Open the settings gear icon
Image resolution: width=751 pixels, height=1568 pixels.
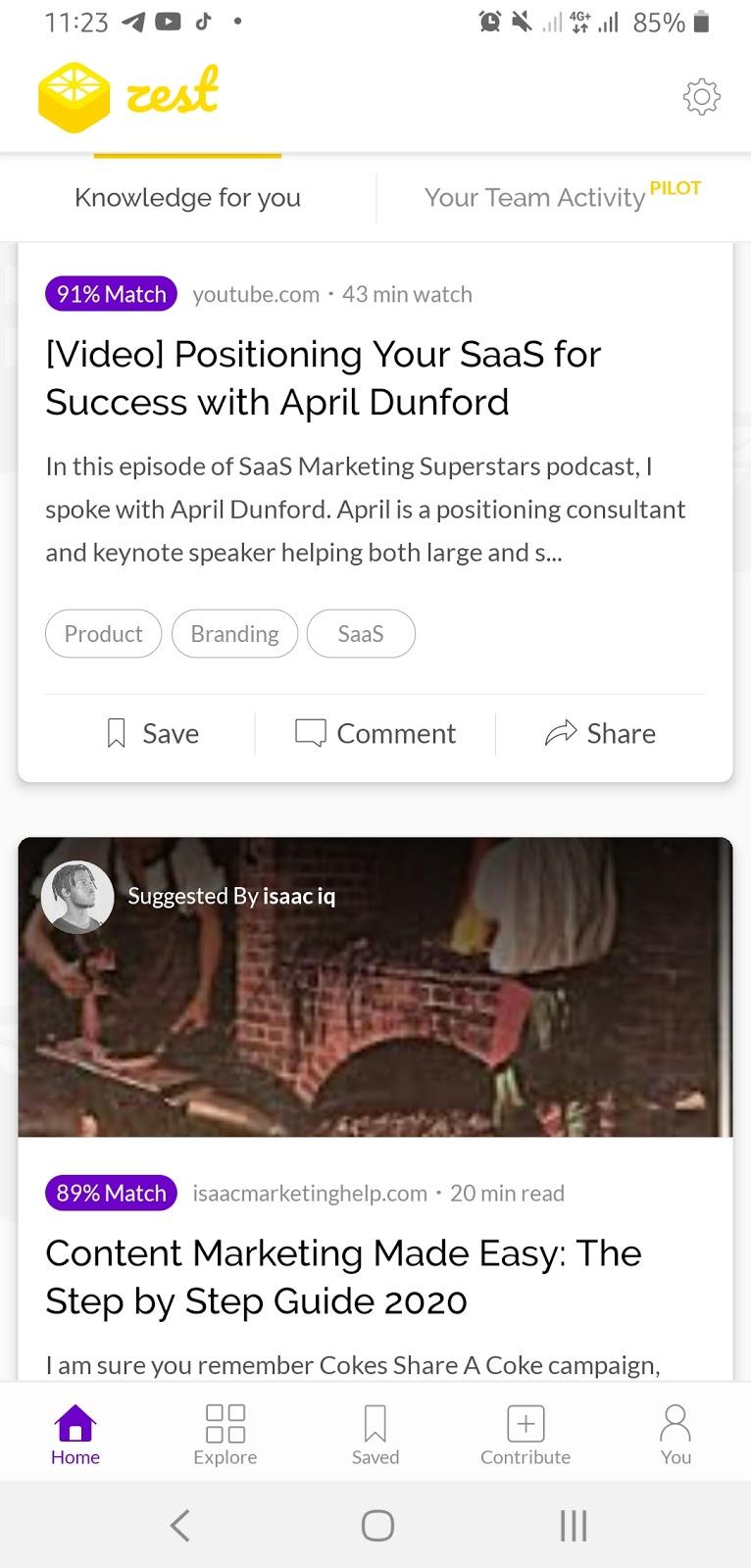[x=701, y=97]
